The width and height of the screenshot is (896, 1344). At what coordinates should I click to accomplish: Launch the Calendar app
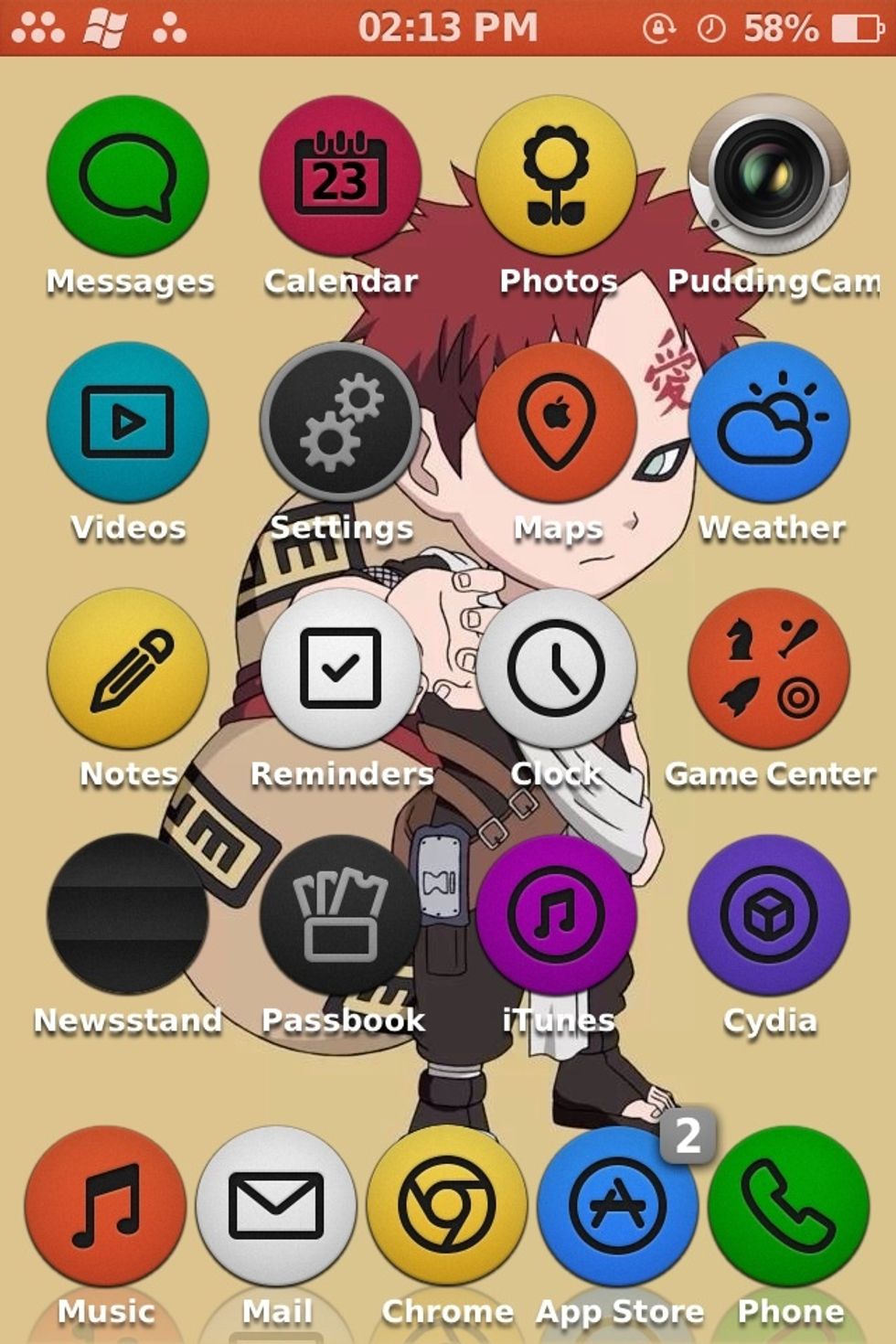(x=340, y=176)
